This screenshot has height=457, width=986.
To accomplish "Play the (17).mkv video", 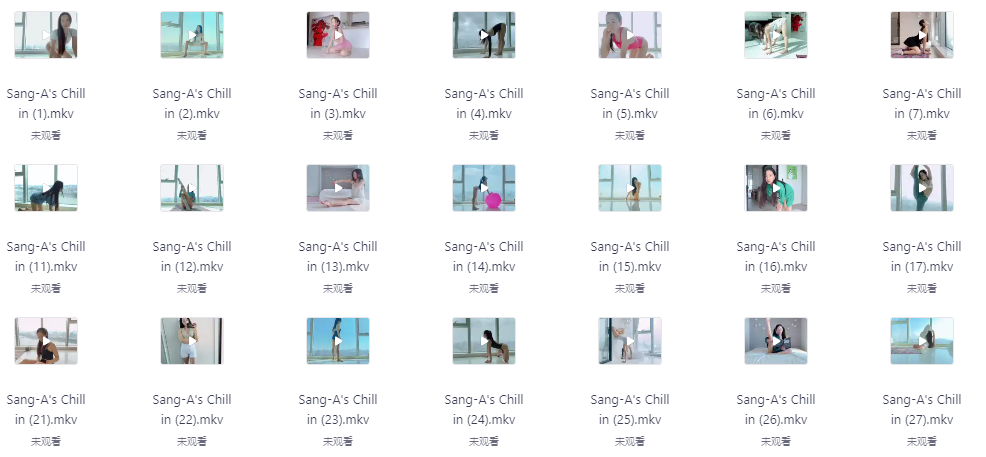I will pos(922,188).
